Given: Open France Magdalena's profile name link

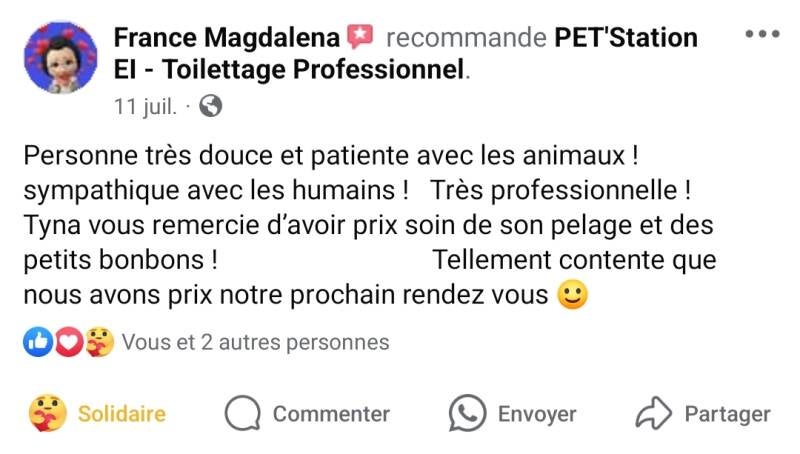Looking at the screenshot, I should (x=228, y=38).
